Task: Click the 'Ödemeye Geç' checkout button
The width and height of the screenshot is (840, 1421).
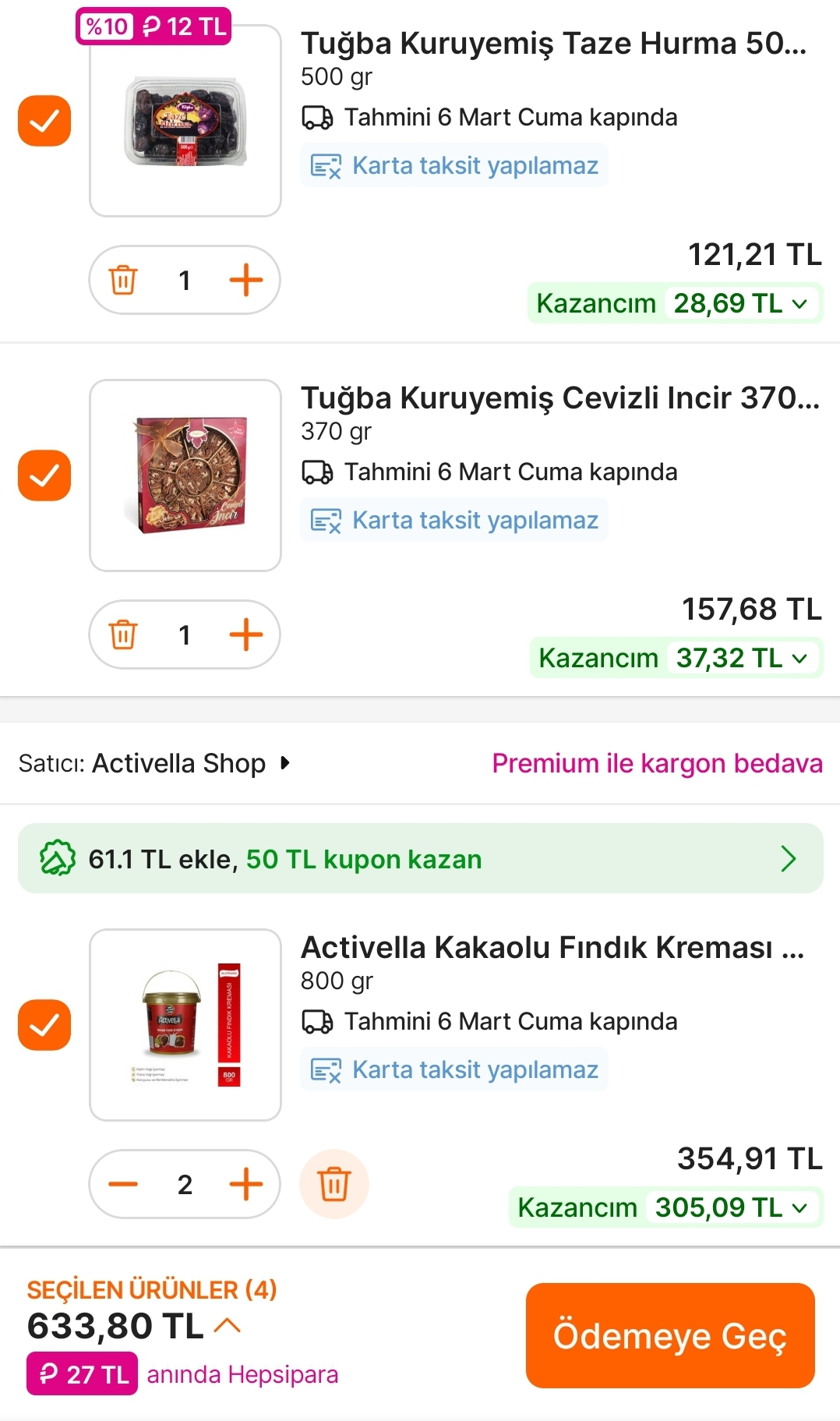Action: (x=671, y=1337)
